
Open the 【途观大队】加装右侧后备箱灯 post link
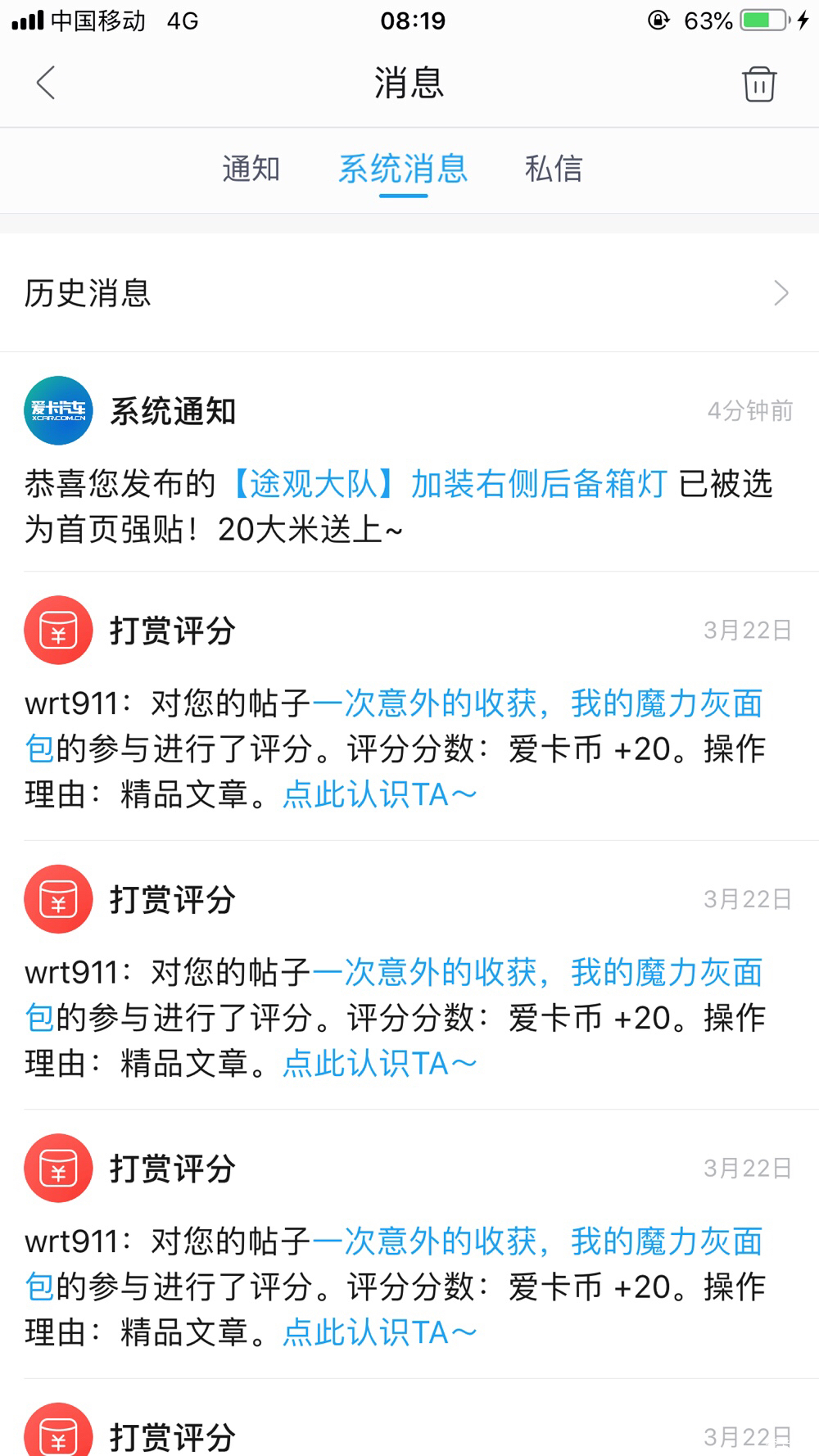(x=446, y=484)
